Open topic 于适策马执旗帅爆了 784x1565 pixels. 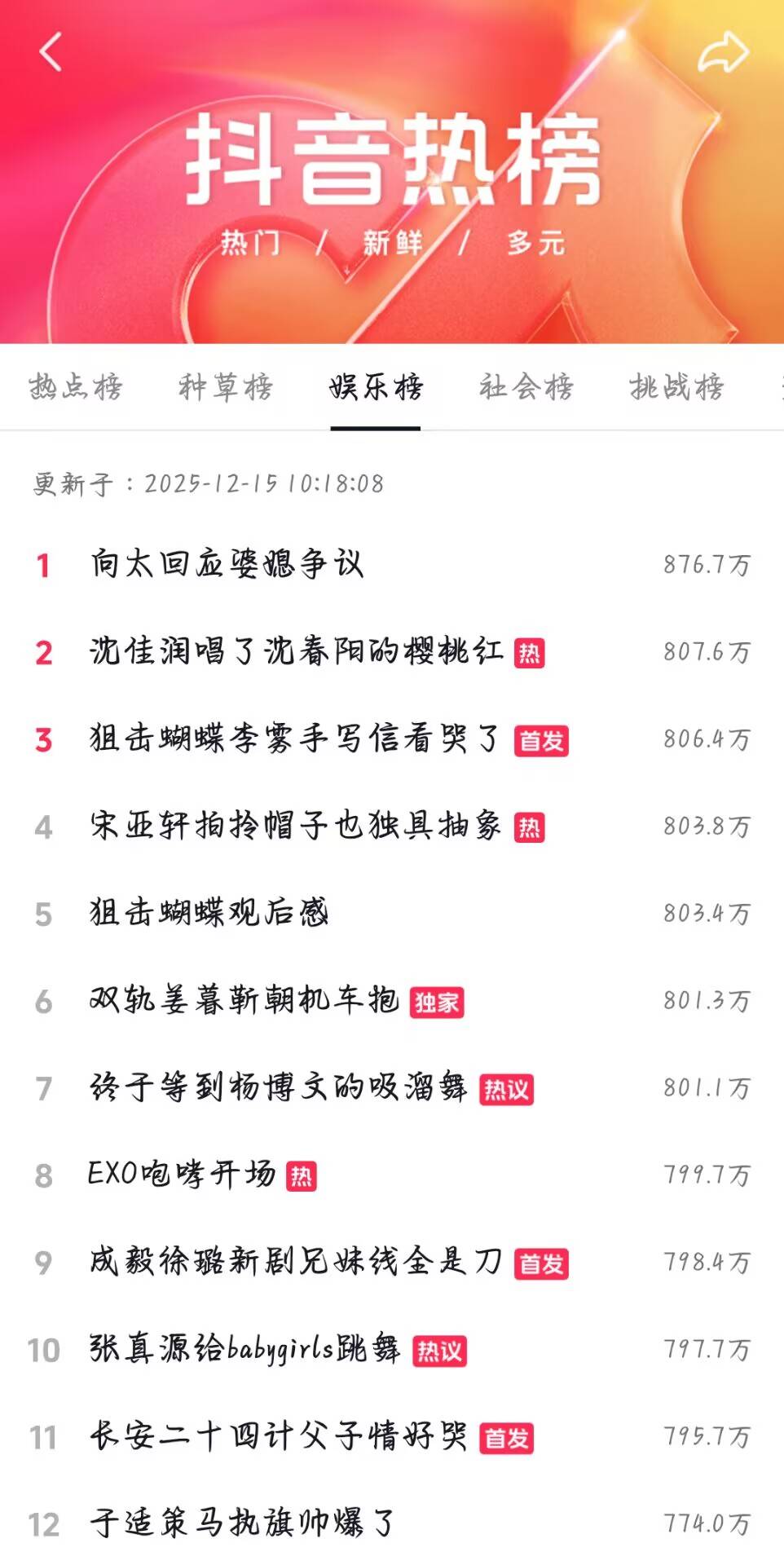[242, 1523]
